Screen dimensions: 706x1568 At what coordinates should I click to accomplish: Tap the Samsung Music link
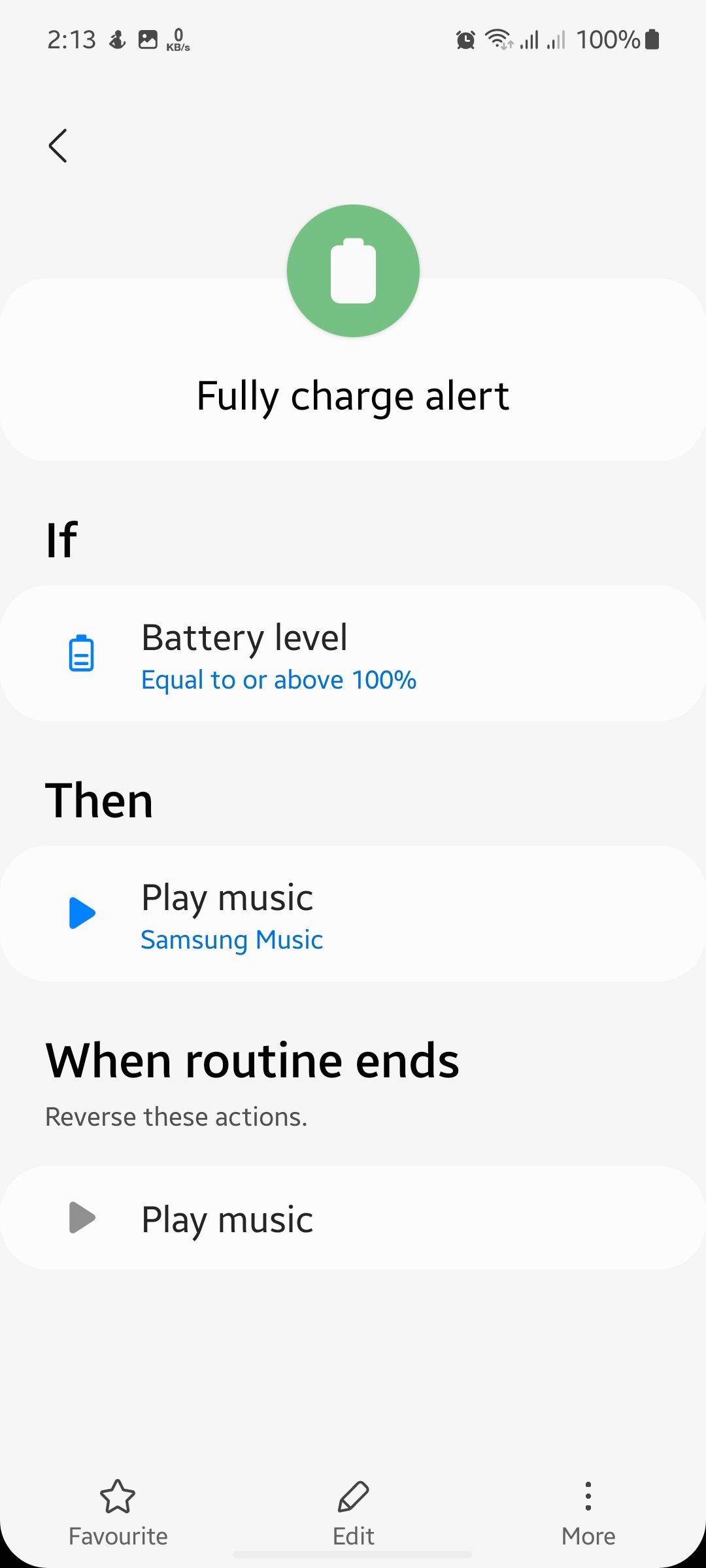232,939
